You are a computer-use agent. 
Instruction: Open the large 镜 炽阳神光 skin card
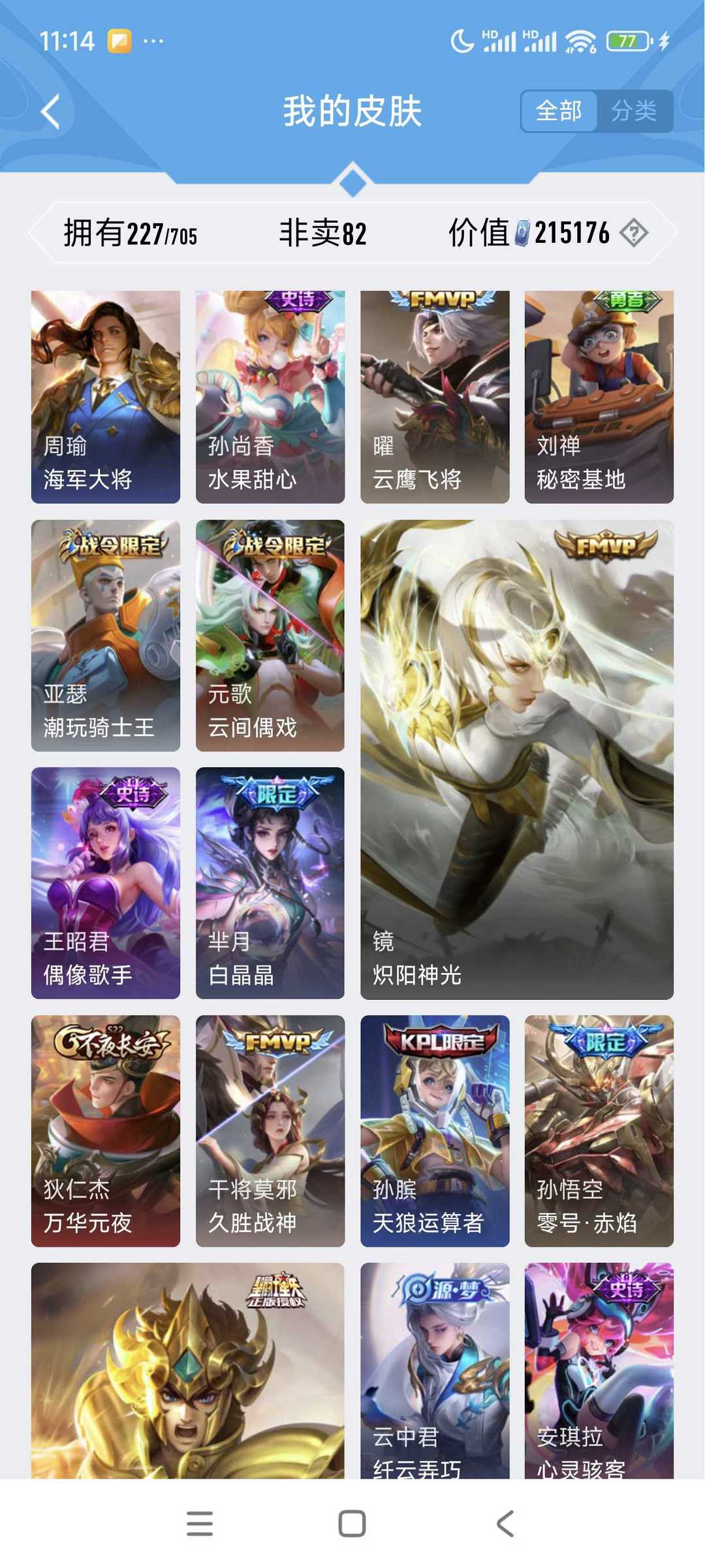click(x=517, y=760)
